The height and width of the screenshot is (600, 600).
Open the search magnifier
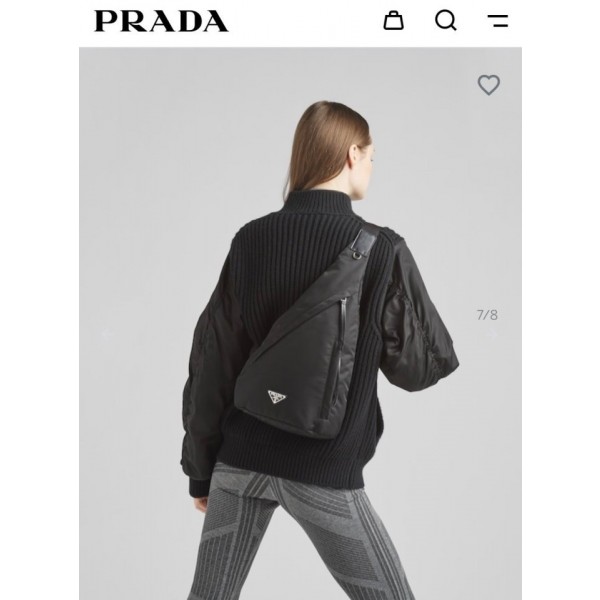[x=446, y=20]
